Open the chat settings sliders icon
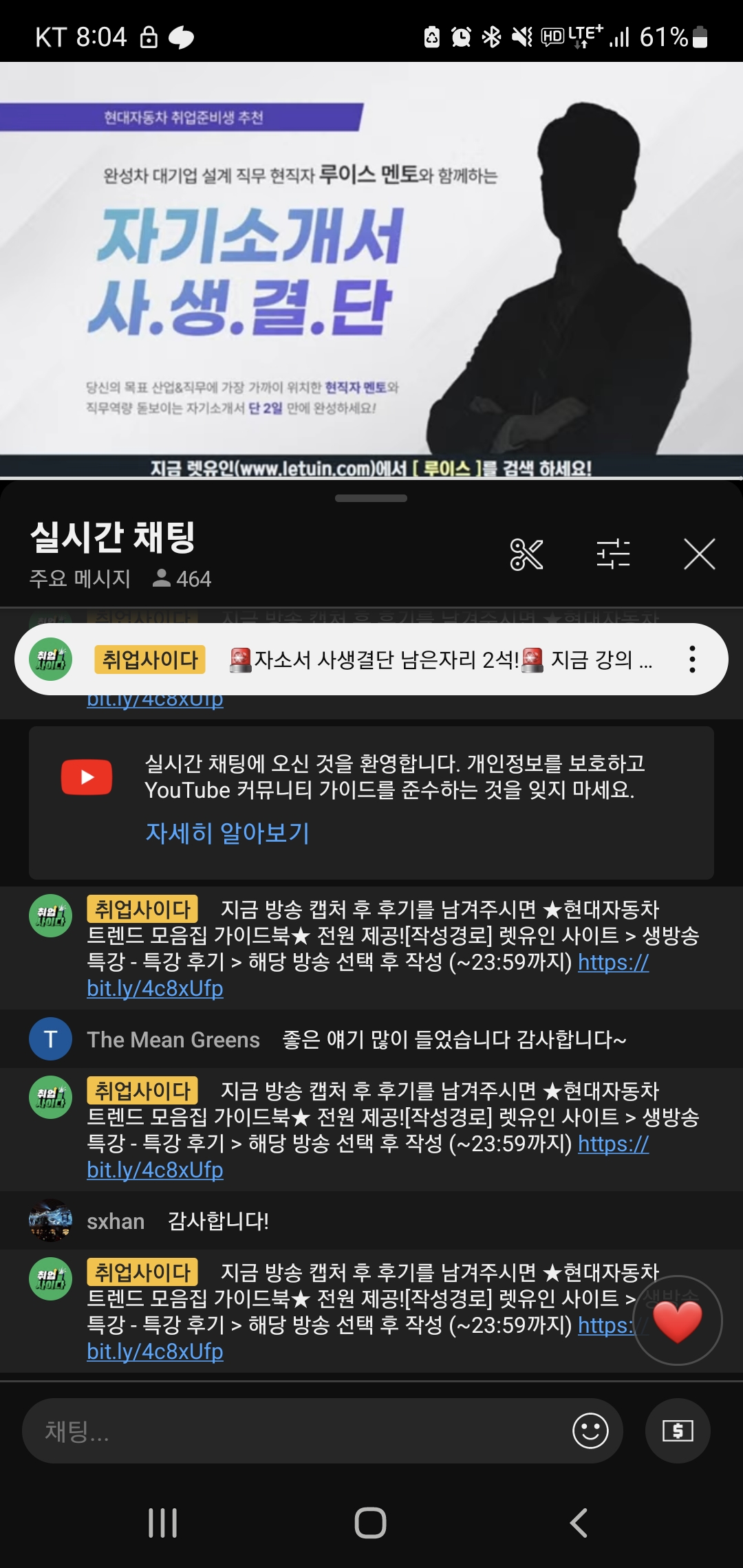 [x=613, y=554]
